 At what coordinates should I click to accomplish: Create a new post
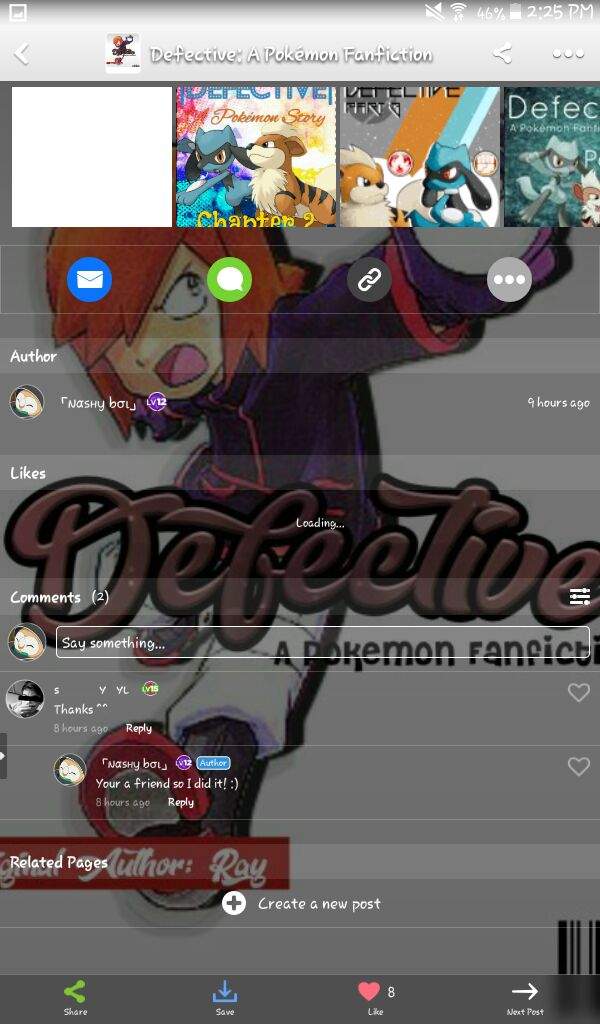tap(302, 904)
